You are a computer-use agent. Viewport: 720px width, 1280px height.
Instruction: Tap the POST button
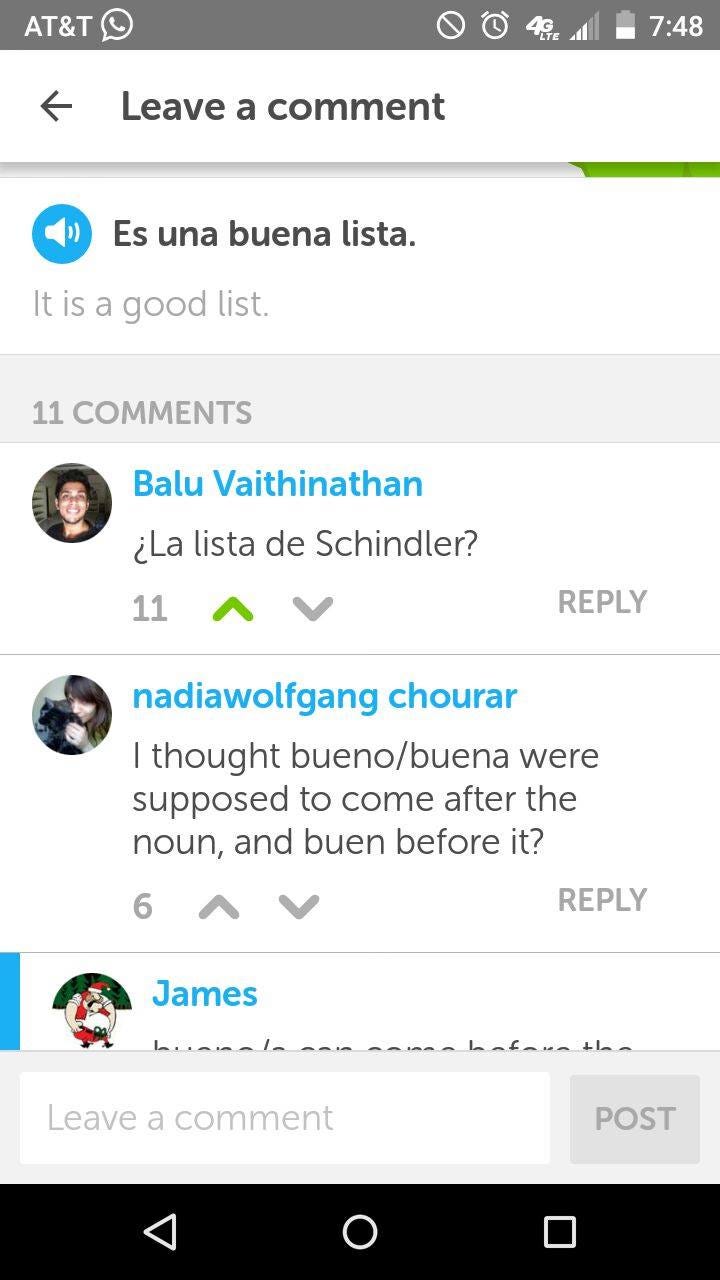(634, 1119)
